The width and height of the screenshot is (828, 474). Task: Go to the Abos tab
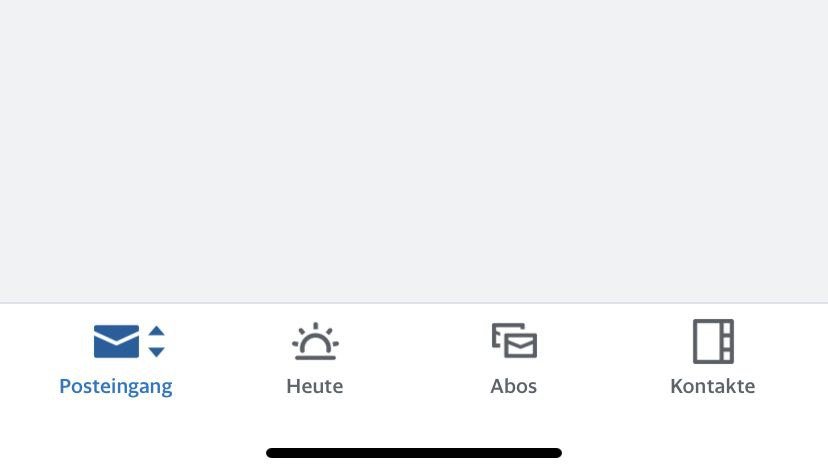click(514, 358)
